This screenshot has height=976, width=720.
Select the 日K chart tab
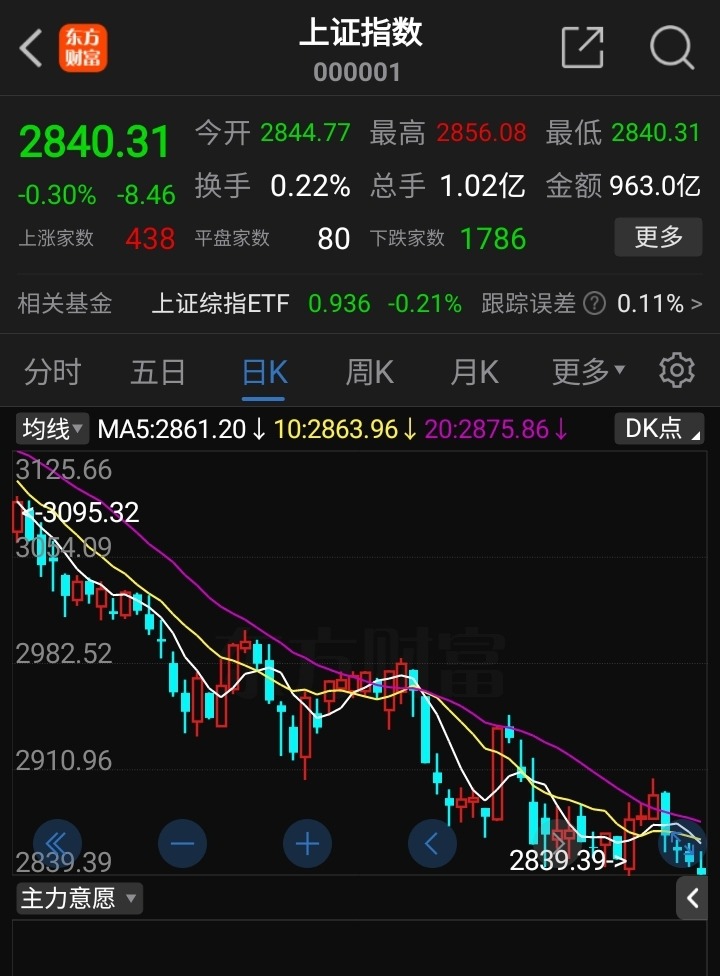pos(265,372)
